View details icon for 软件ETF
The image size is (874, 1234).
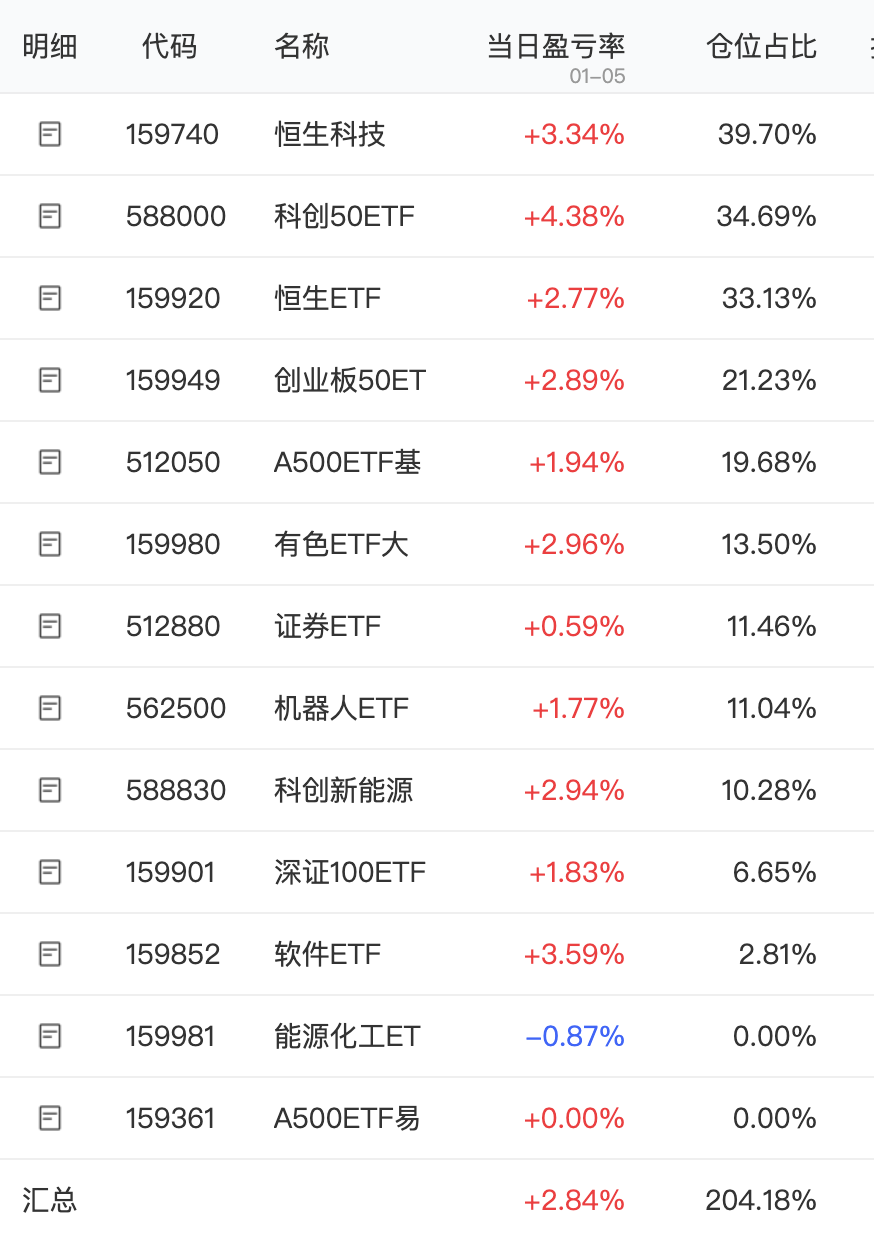(50, 954)
